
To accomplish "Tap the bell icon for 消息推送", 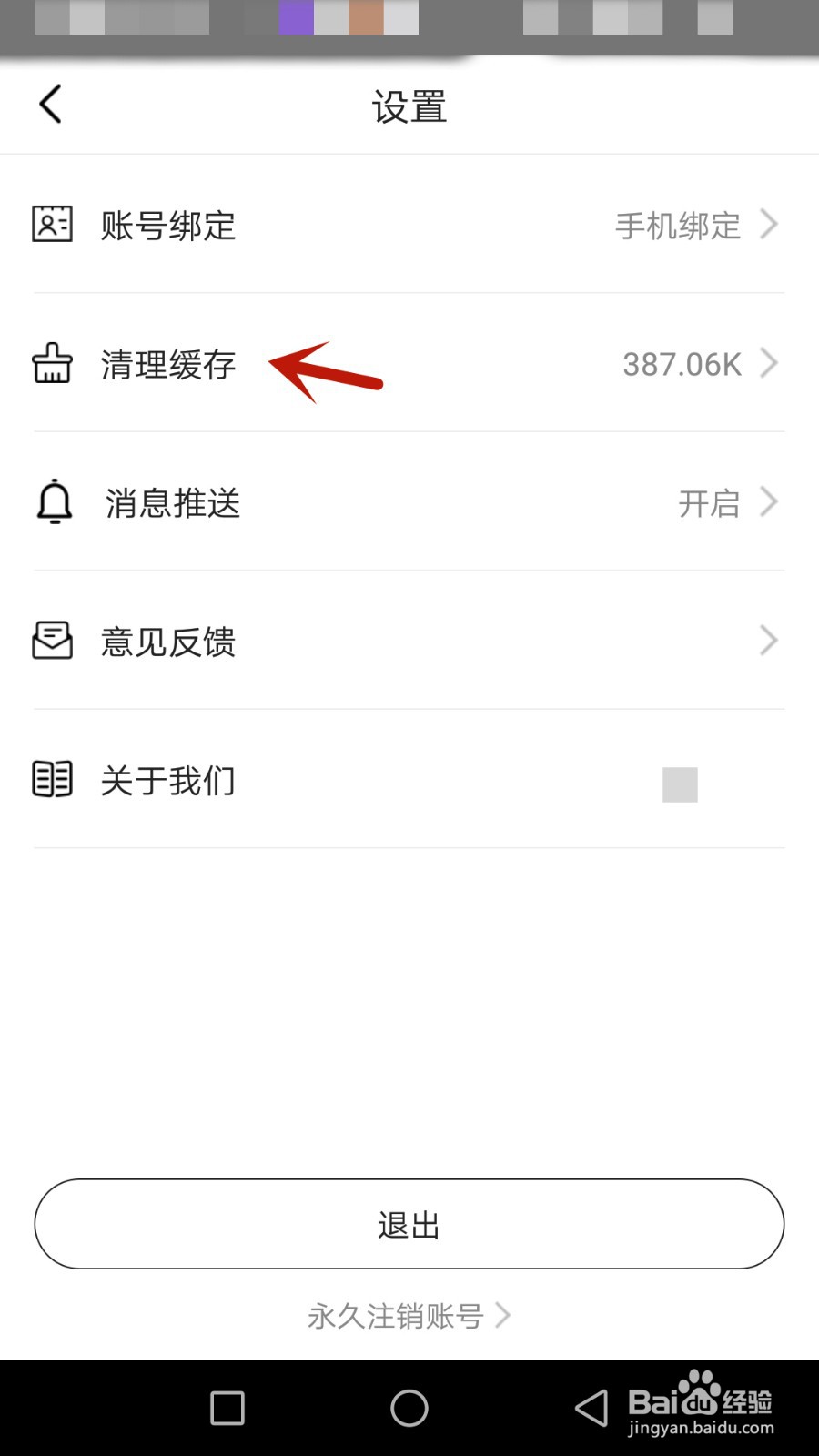I will 52,502.
